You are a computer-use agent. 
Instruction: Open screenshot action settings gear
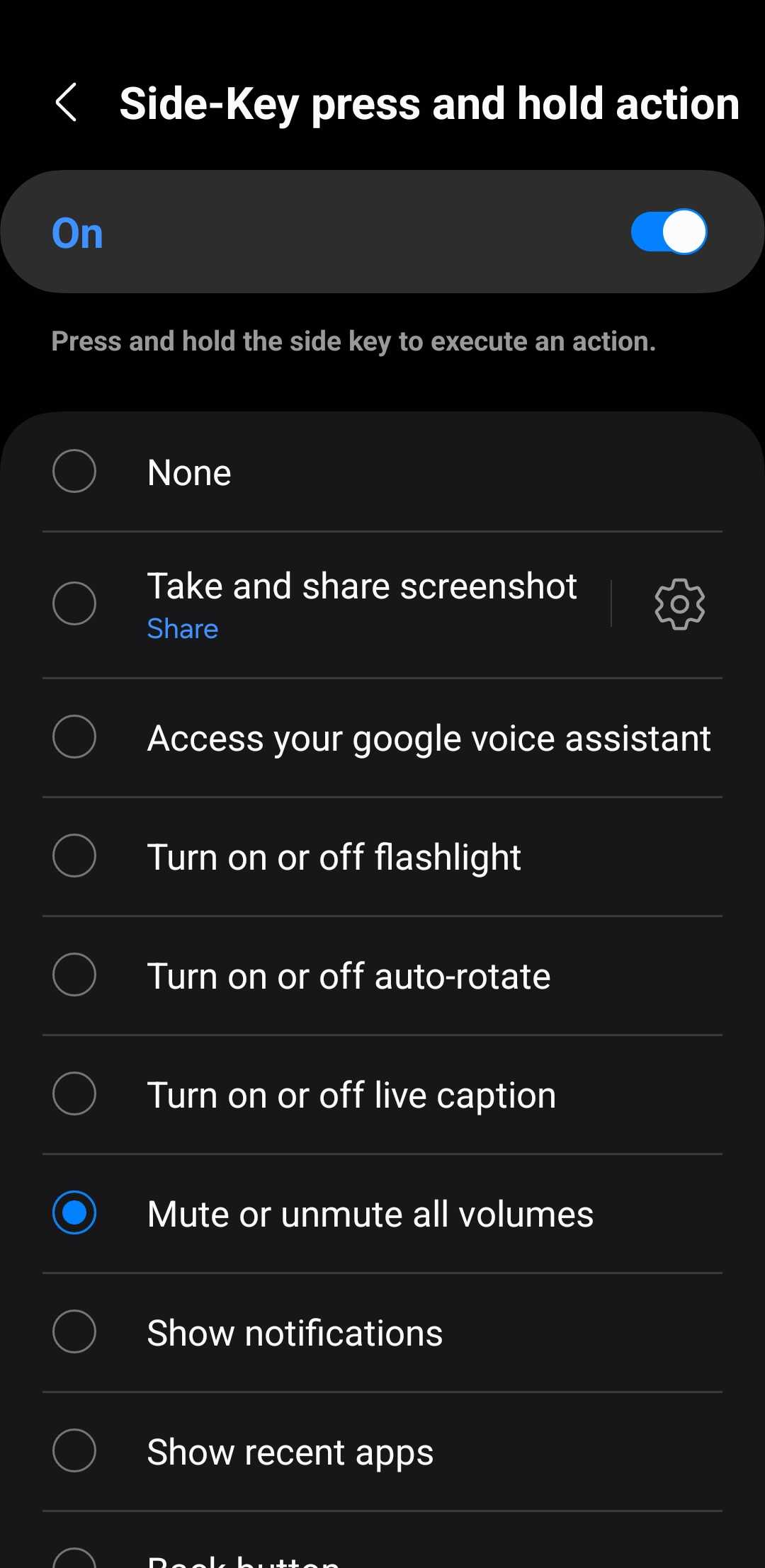pyautogui.click(x=679, y=604)
